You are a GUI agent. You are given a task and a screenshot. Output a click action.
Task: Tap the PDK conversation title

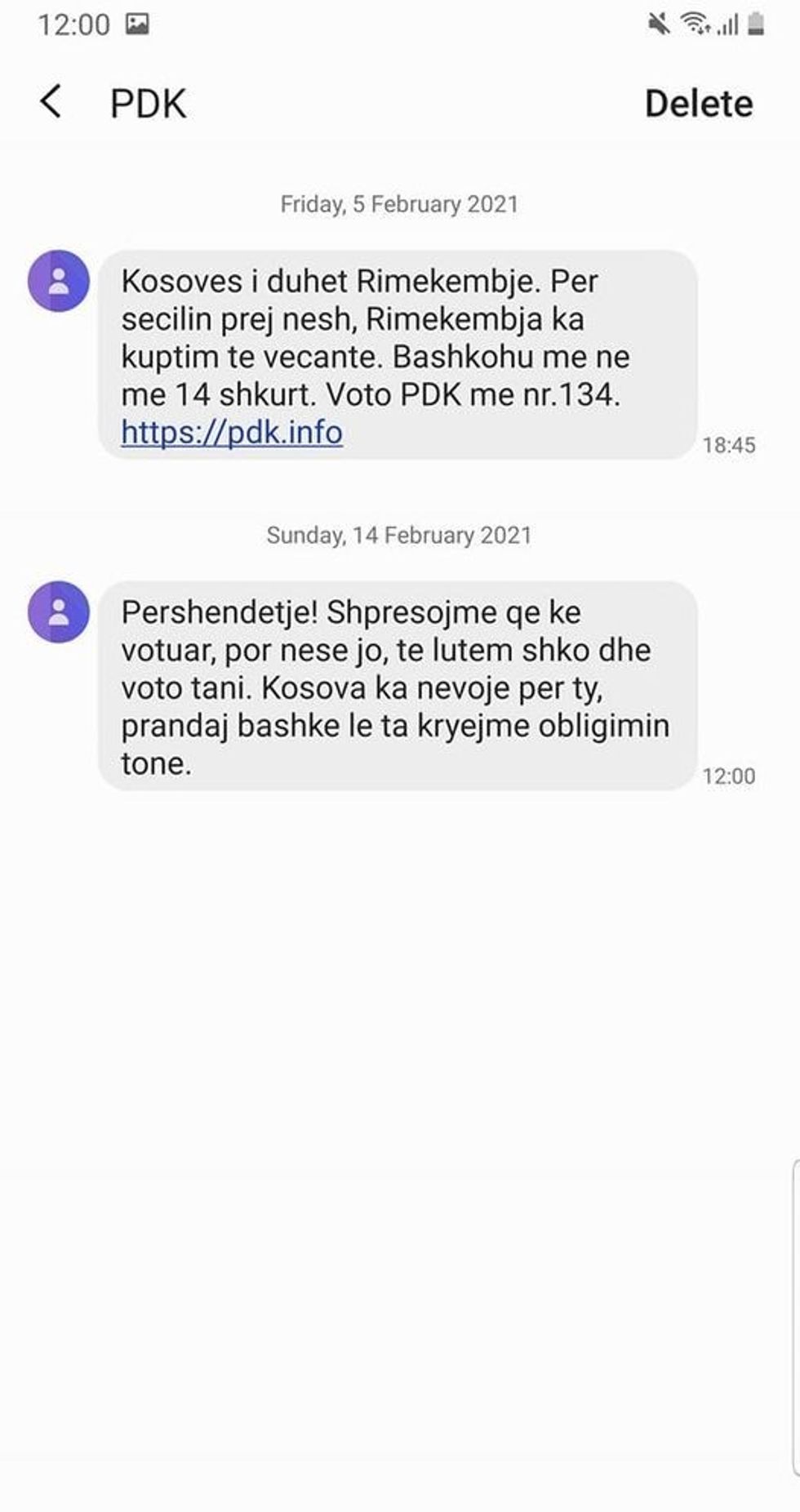[x=148, y=103]
